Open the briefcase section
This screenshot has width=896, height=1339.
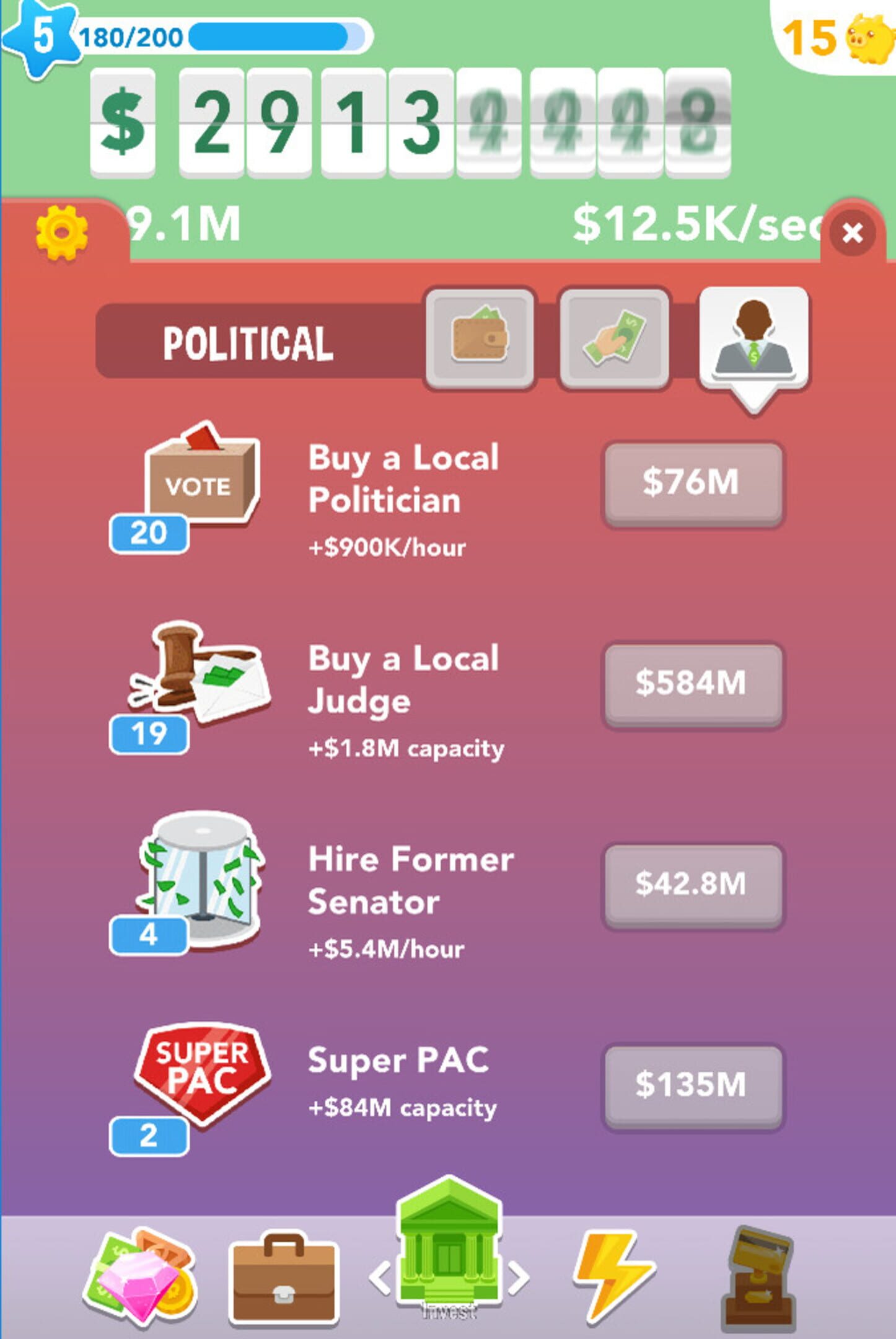coord(284,1278)
